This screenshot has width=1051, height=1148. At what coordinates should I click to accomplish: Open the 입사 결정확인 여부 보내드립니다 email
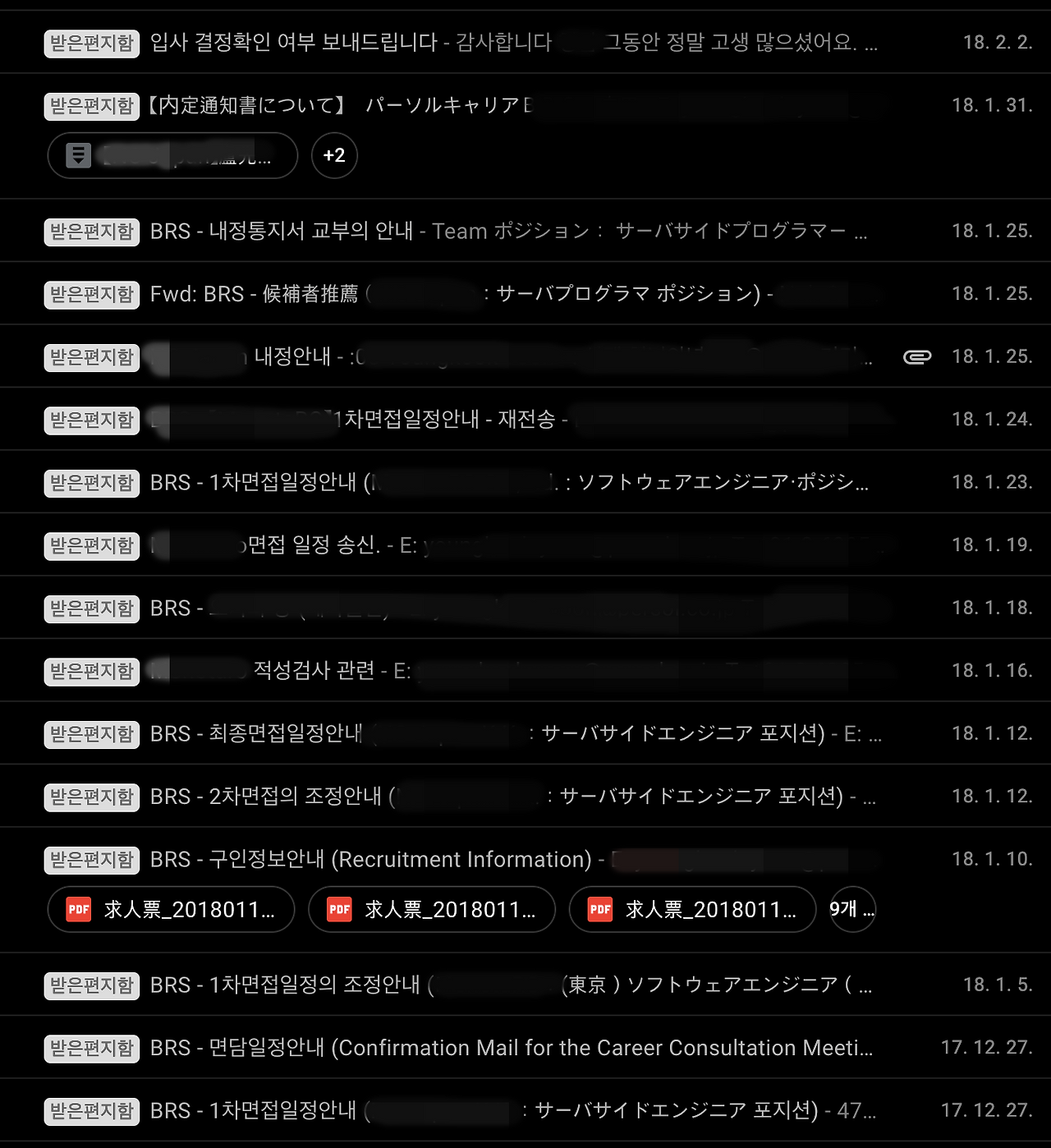411,44
